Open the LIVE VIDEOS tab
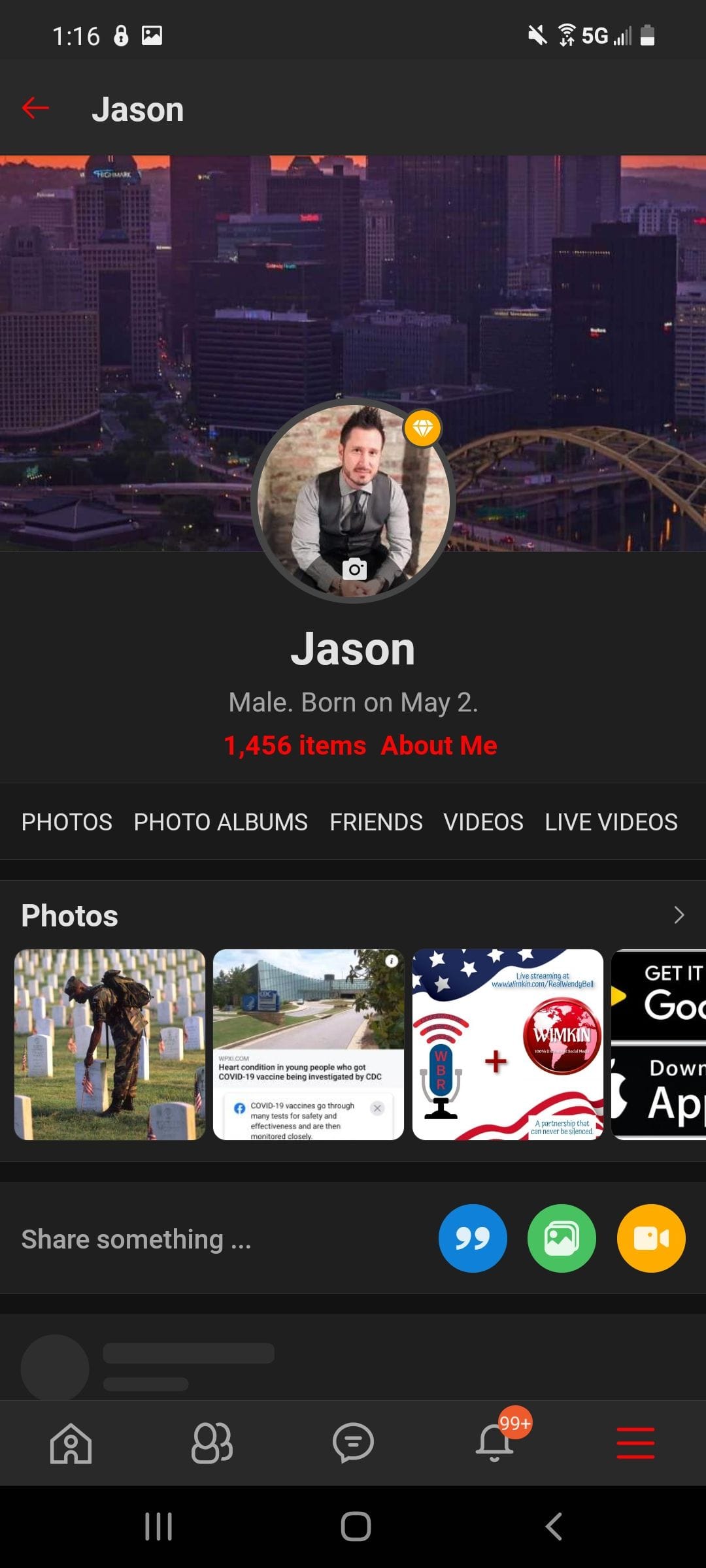The height and width of the screenshot is (1568, 706). click(x=610, y=822)
